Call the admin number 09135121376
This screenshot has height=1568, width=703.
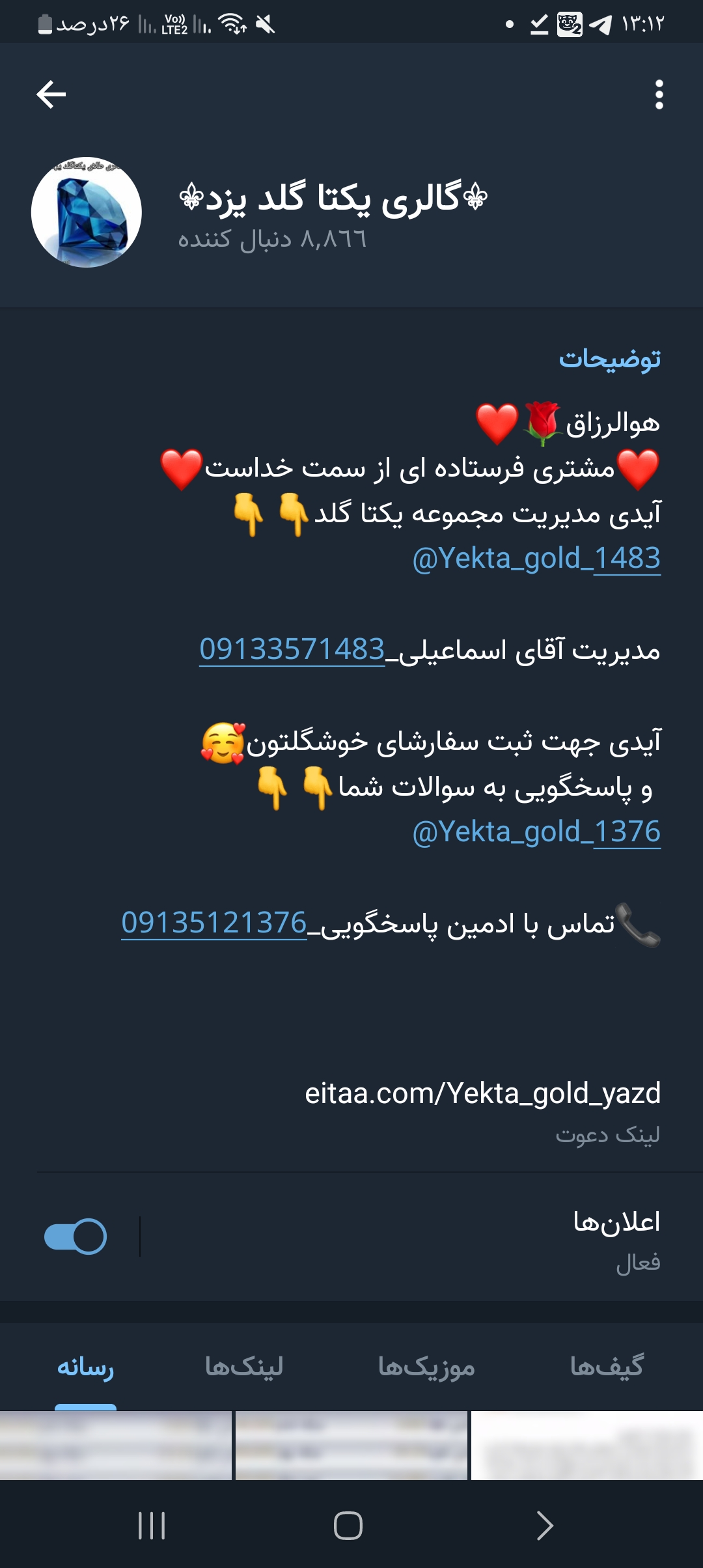tap(214, 923)
